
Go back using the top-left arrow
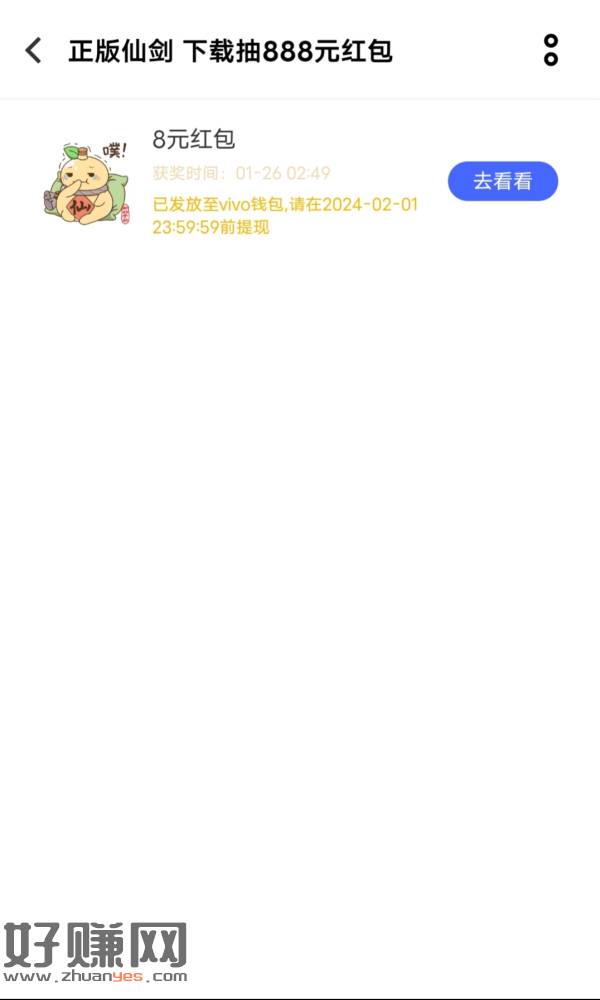(x=34, y=51)
